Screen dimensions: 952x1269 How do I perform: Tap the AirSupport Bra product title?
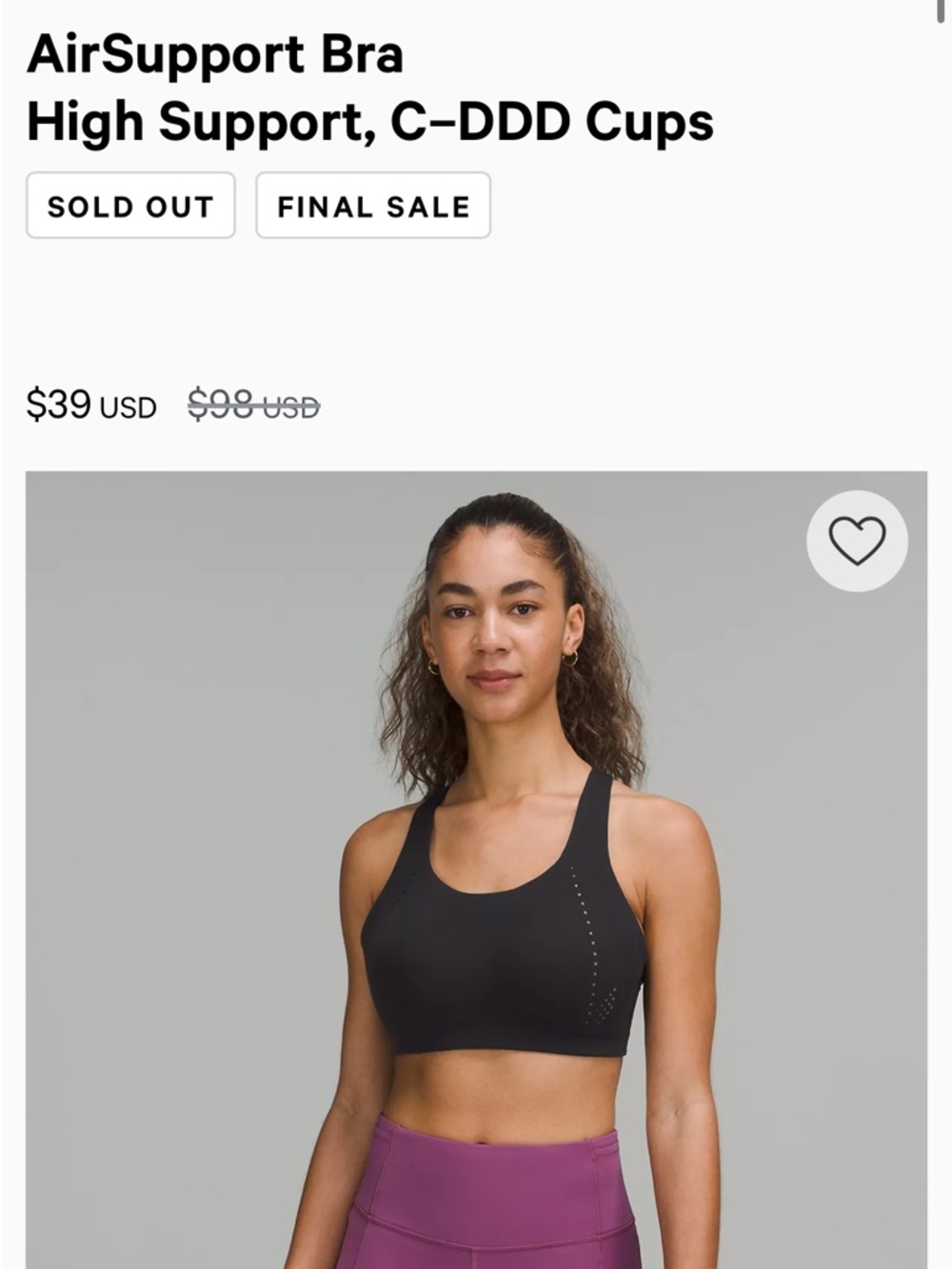(215, 54)
